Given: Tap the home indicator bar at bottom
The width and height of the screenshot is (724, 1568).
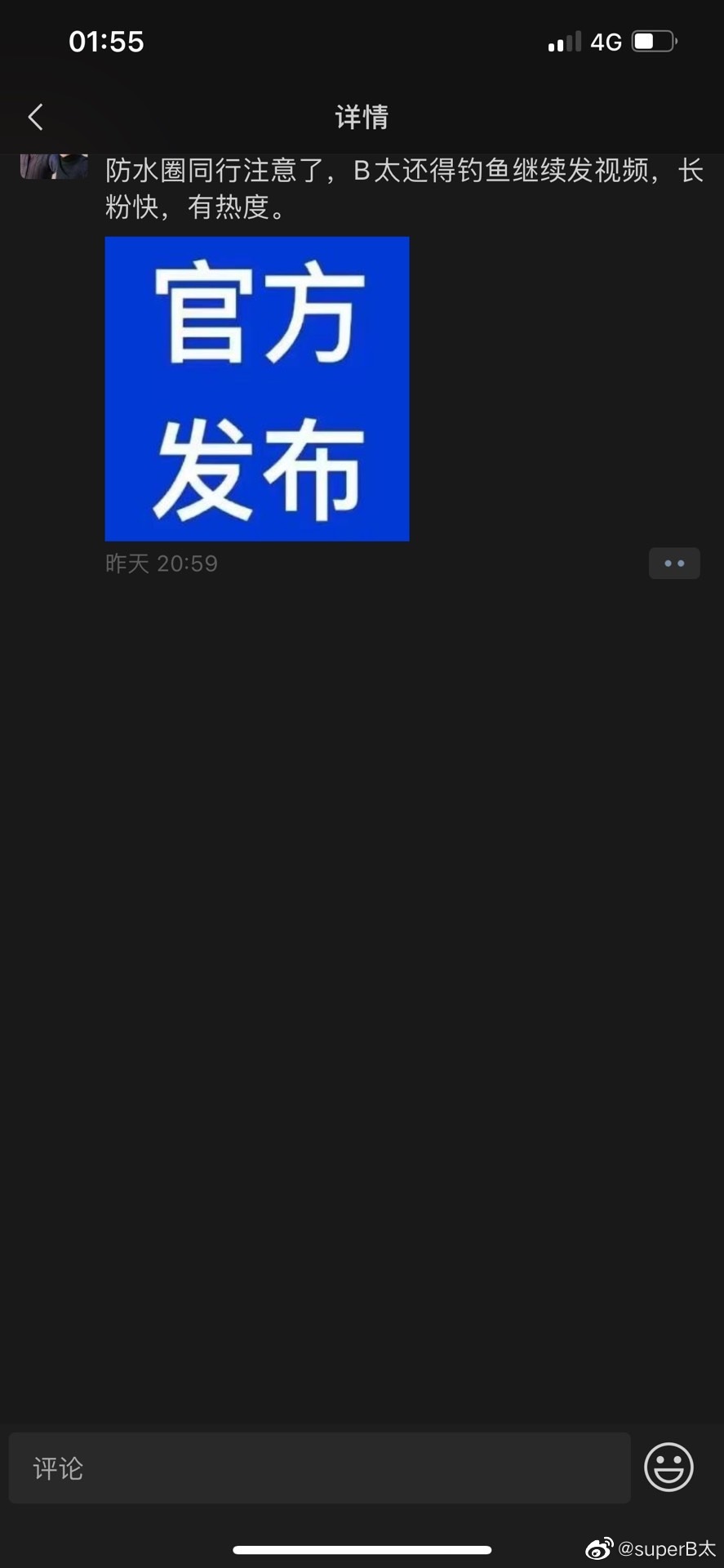Looking at the screenshot, I should (362, 1547).
